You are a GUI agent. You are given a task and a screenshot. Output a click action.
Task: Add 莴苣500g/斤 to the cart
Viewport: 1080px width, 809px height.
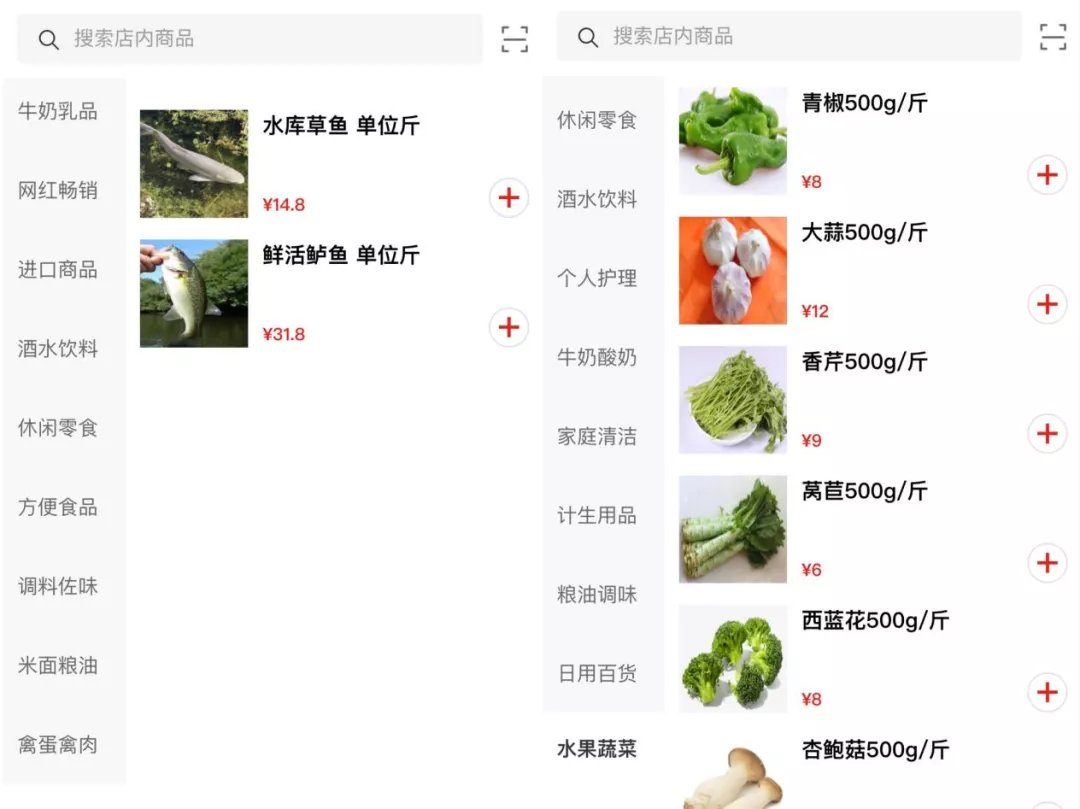[x=1047, y=563]
